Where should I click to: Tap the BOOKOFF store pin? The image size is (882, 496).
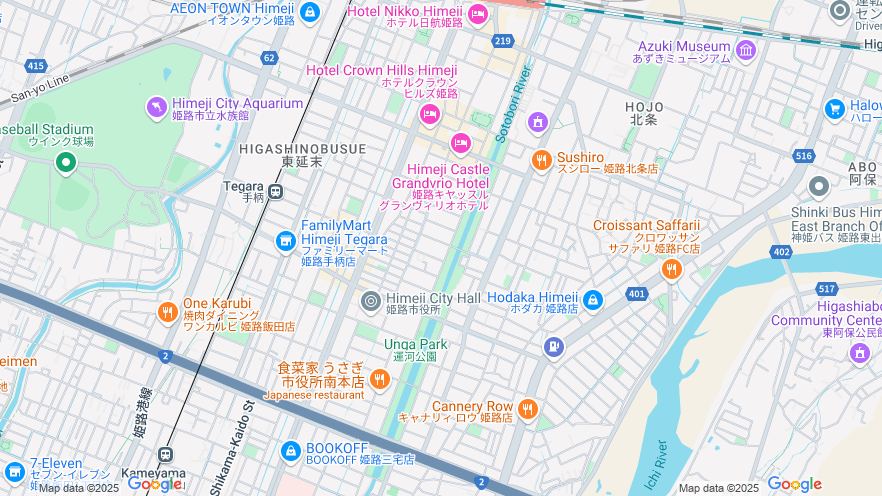coord(291,451)
